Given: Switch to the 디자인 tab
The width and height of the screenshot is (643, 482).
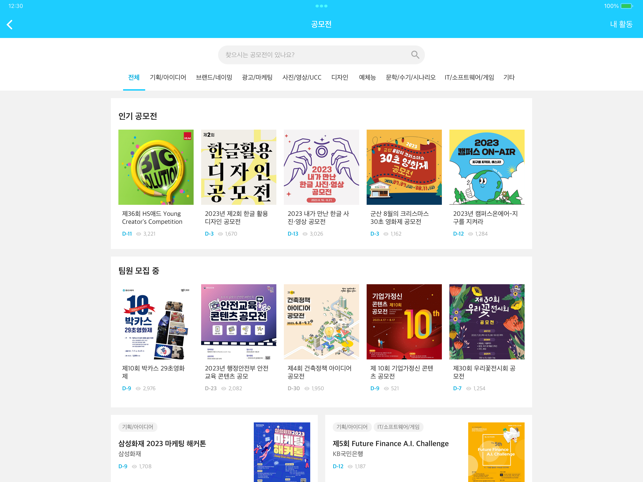Looking at the screenshot, I should tap(340, 77).
